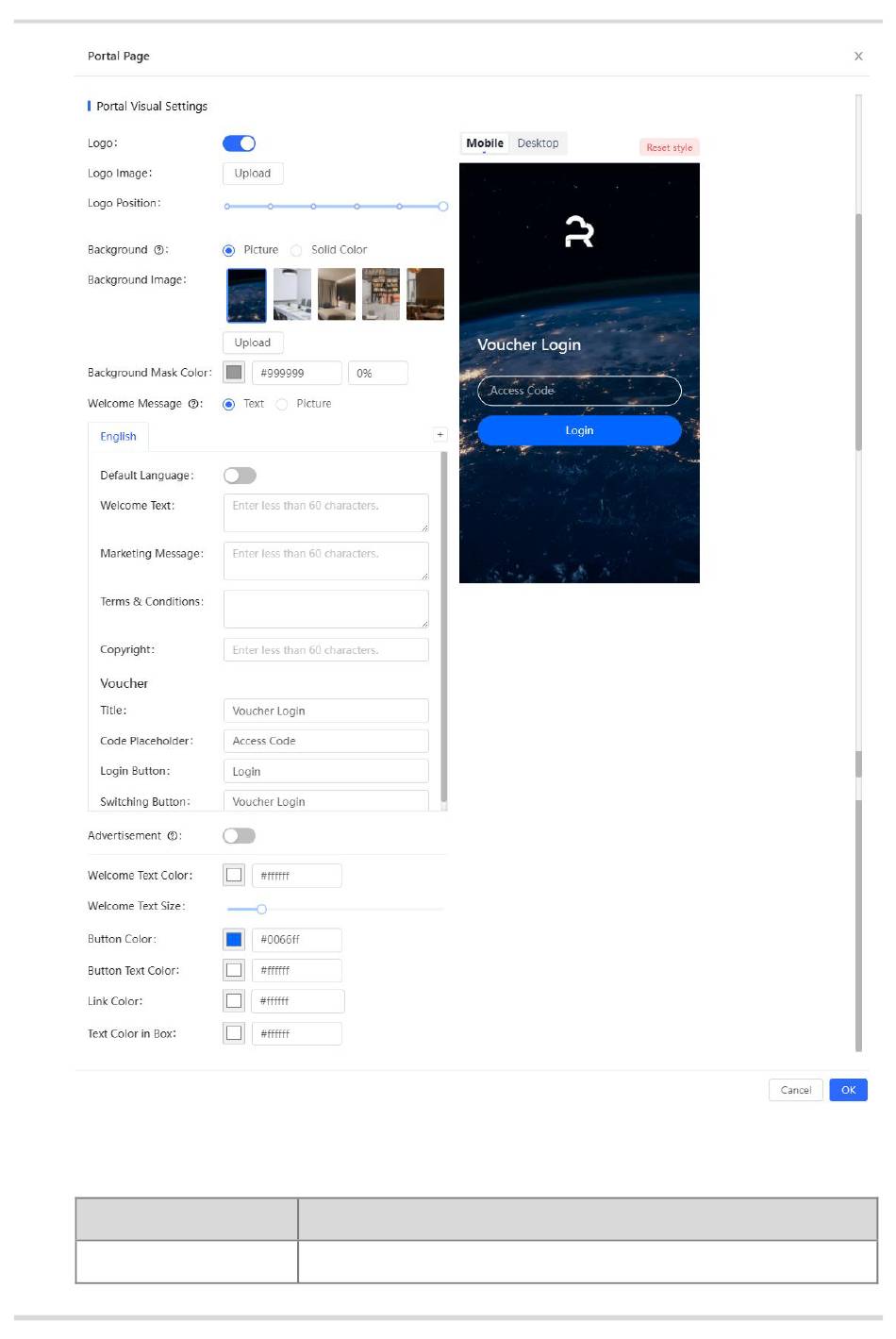Switch preview to Desktop tab
The width and height of the screenshot is (896, 1339).
[x=538, y=143]
